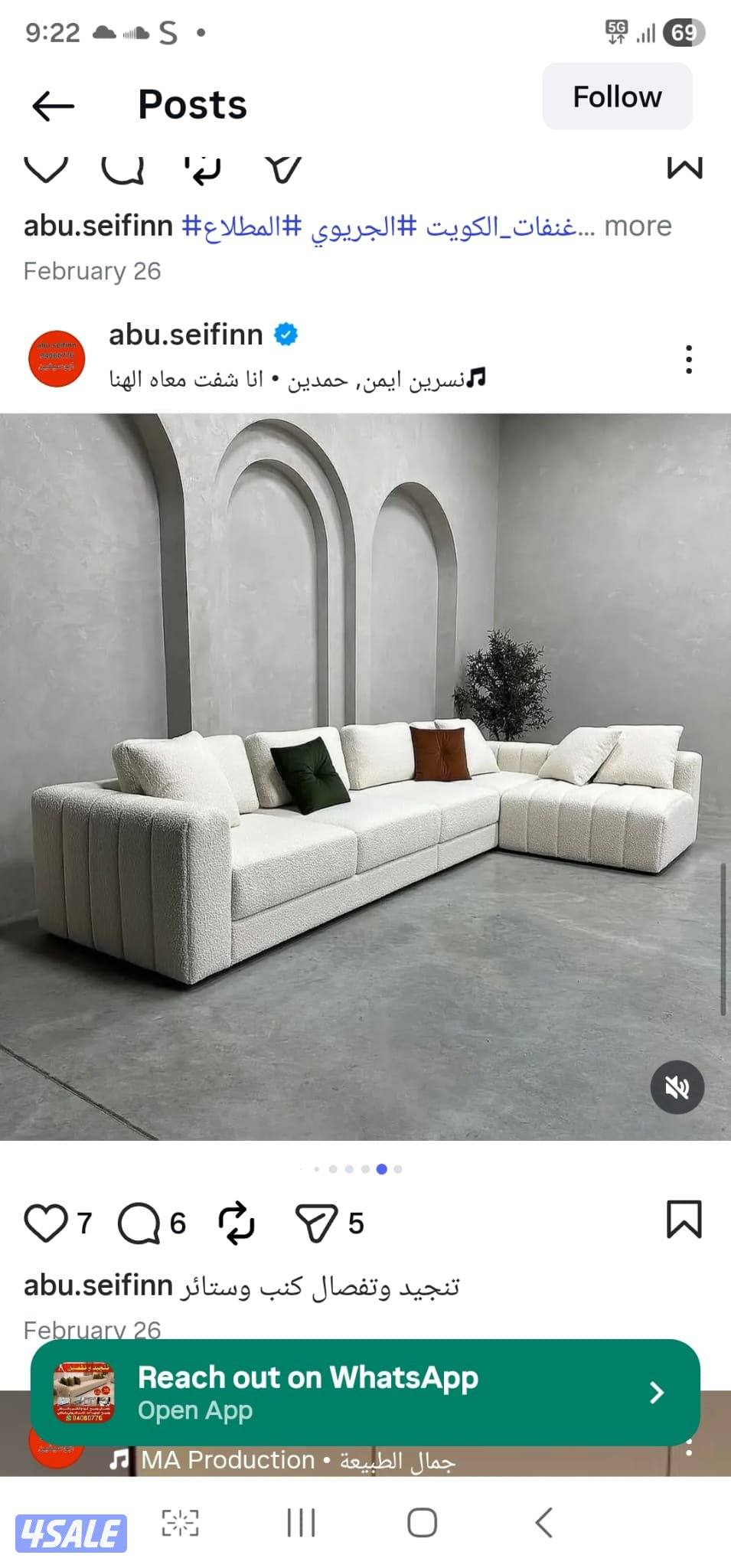Open comments on the sofa post
Viewport: 731px width, 1568px height.
point(139,1223)
